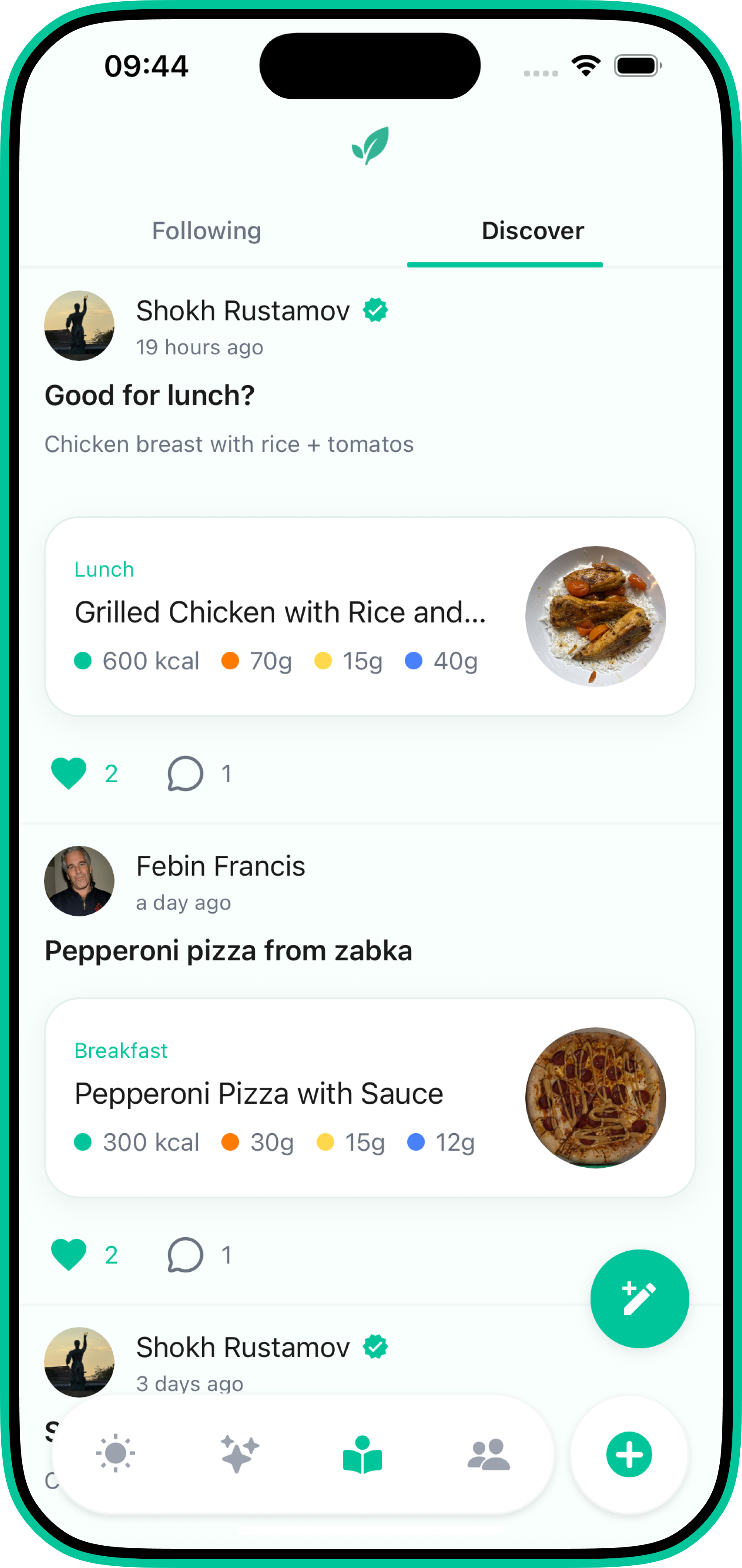Go to the book reader feed tab
The height and width of the screenshot is (1568, 742).
click(x=363, y=1454)
